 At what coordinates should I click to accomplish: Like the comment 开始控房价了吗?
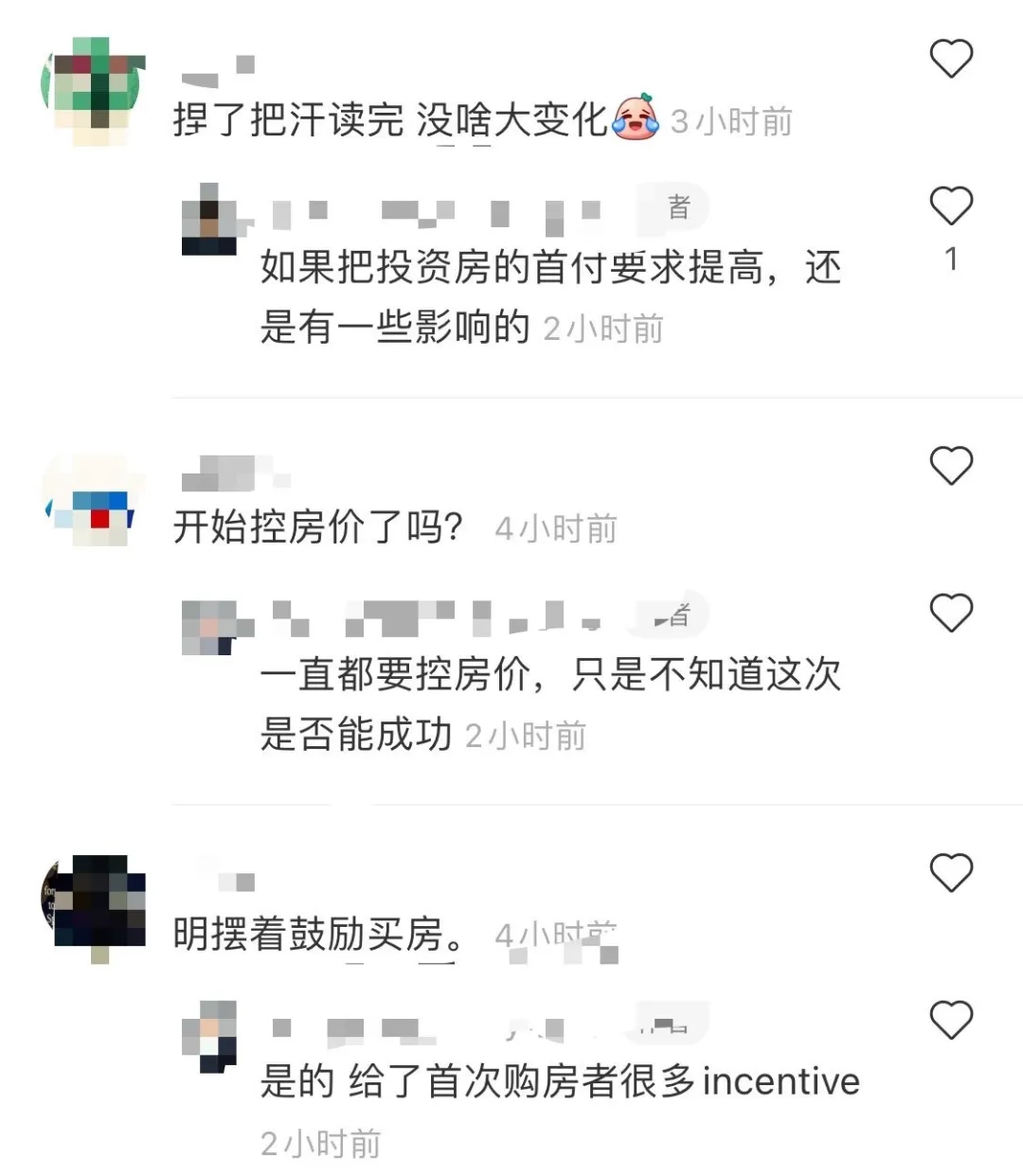tap(951, 466)
